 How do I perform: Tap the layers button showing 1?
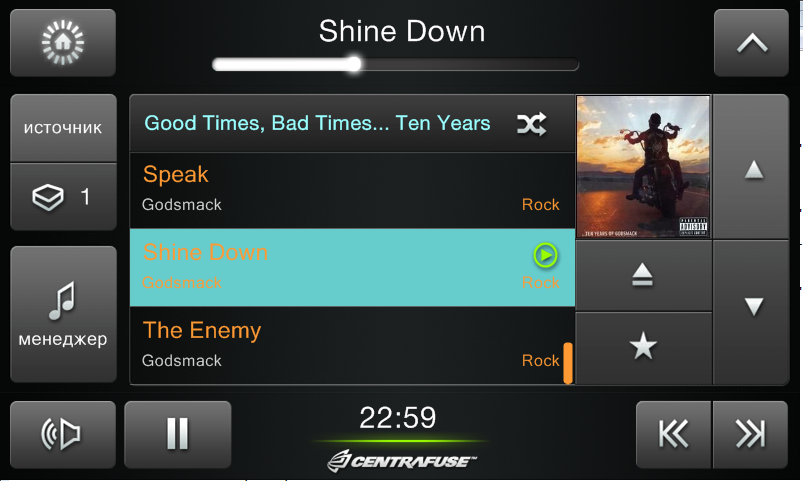point(63,197)
